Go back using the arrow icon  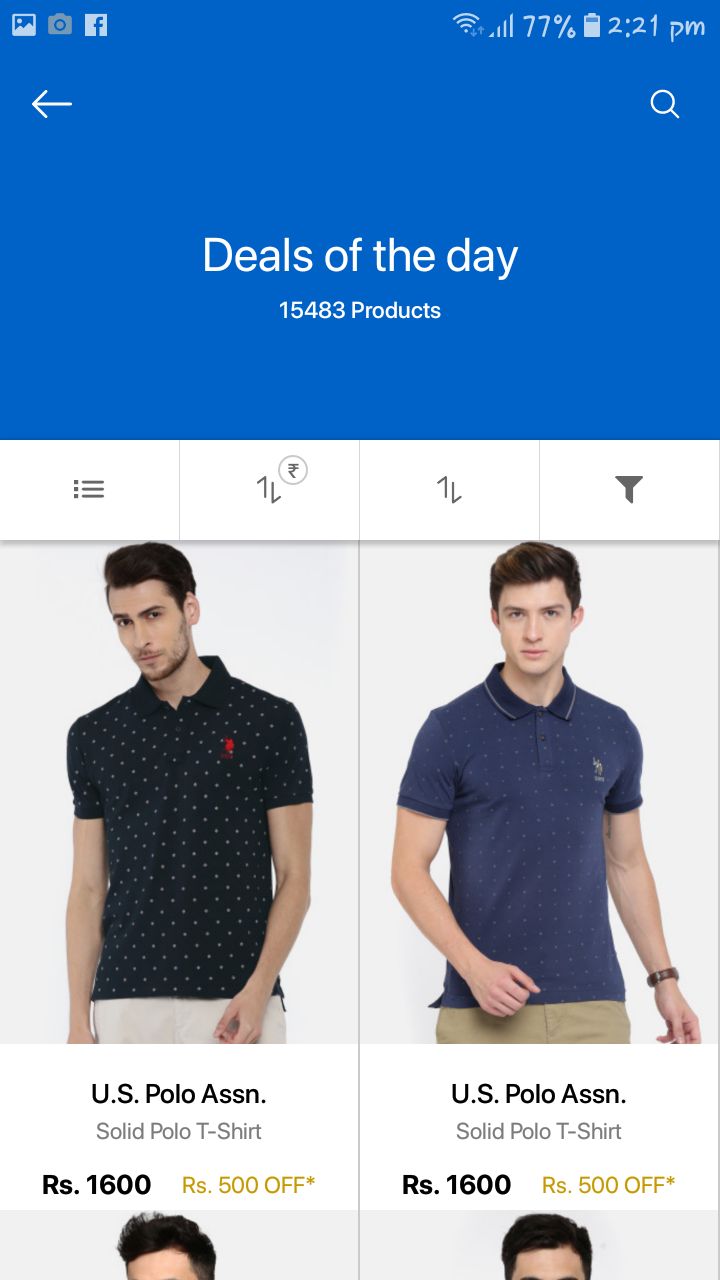[51, 104]
